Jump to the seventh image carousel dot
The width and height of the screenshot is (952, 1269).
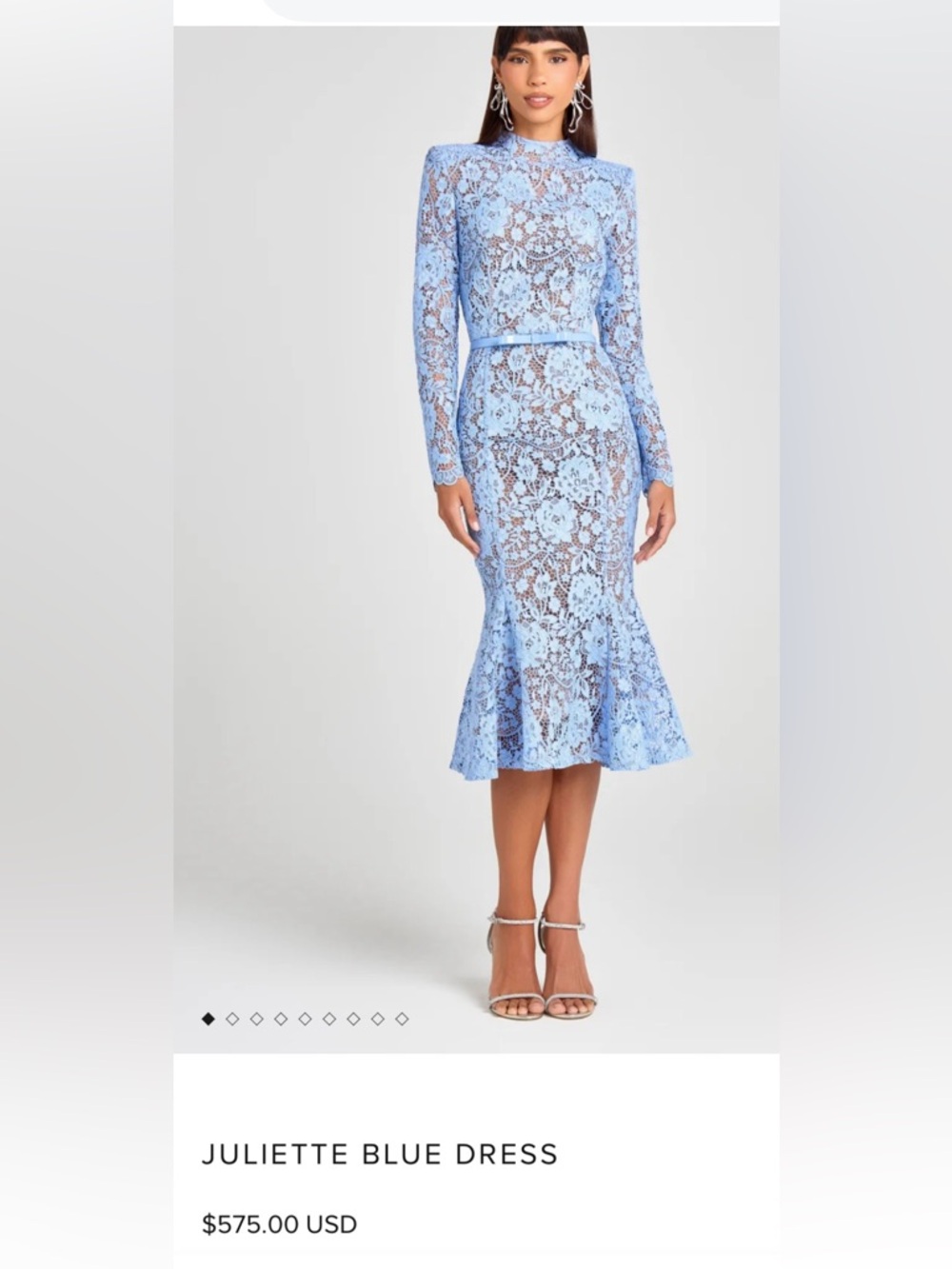tap(353, 1019)
